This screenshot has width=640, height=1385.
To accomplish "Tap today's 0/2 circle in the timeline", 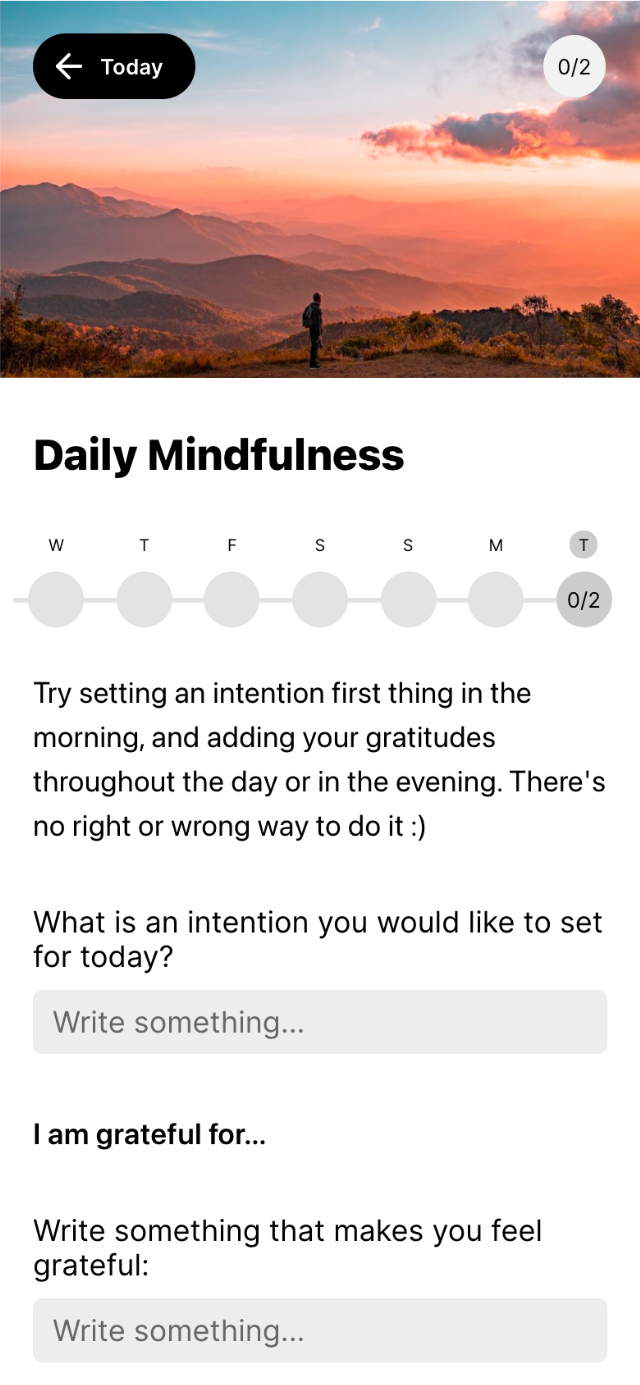I will tap(584, 600).
